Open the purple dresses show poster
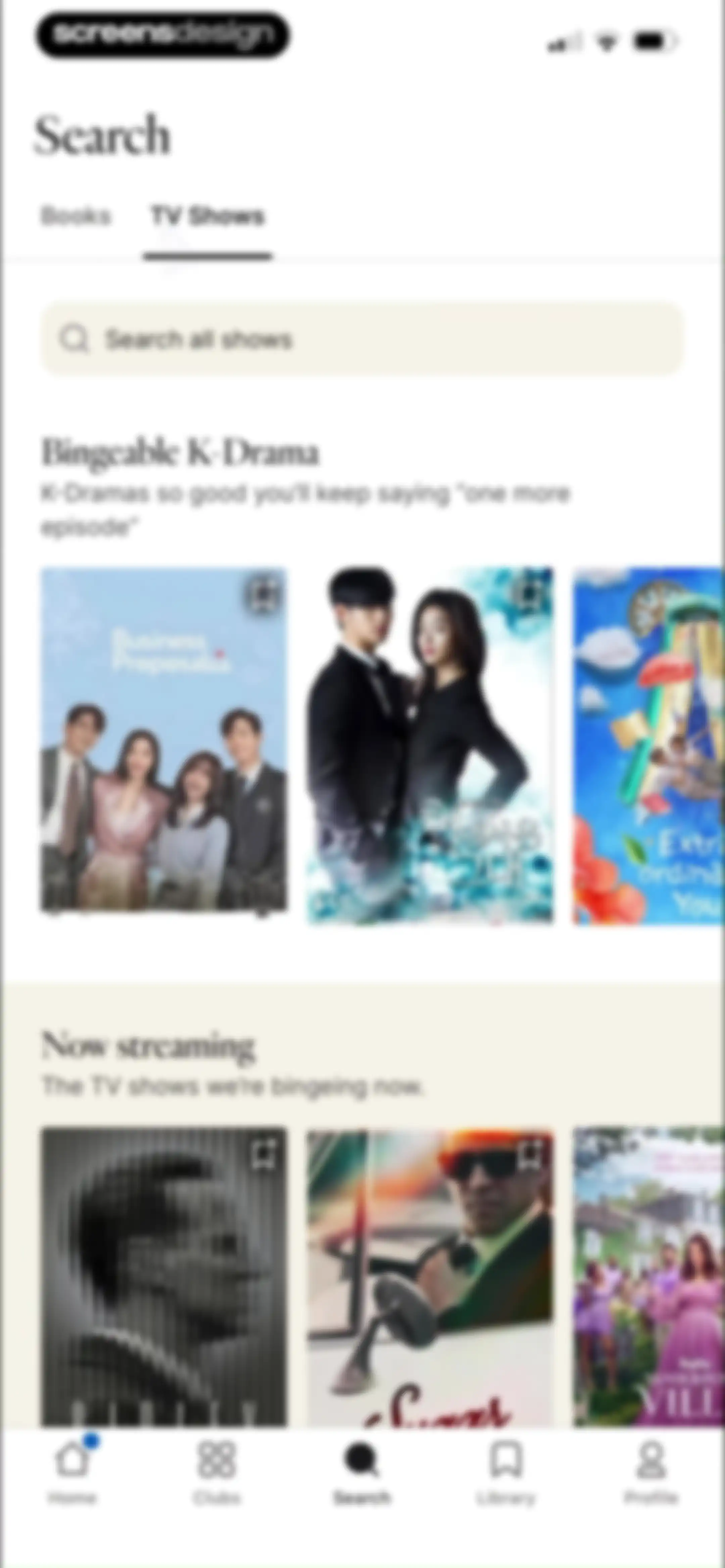 (x=649, y=1277)
